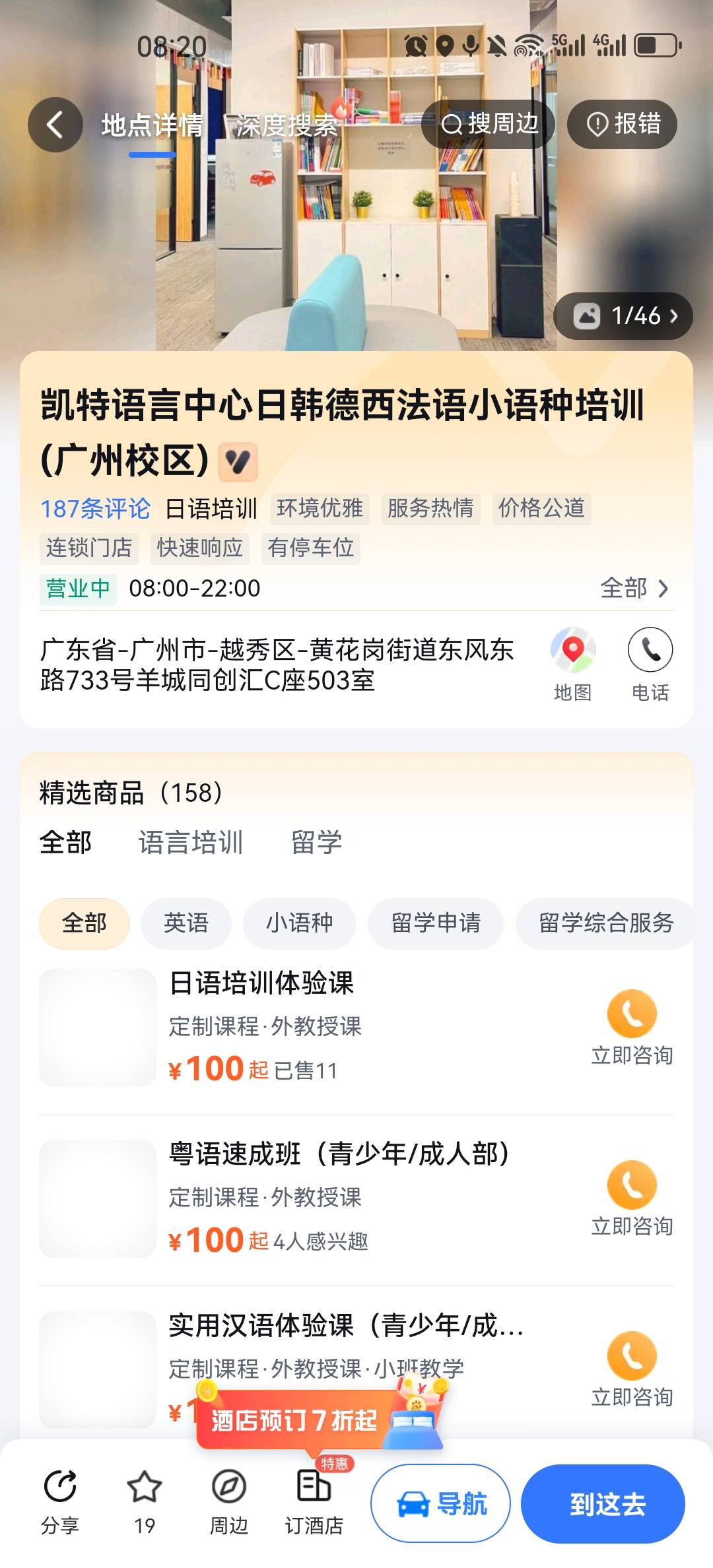Select the 英语 filter chip

[186, 924]
